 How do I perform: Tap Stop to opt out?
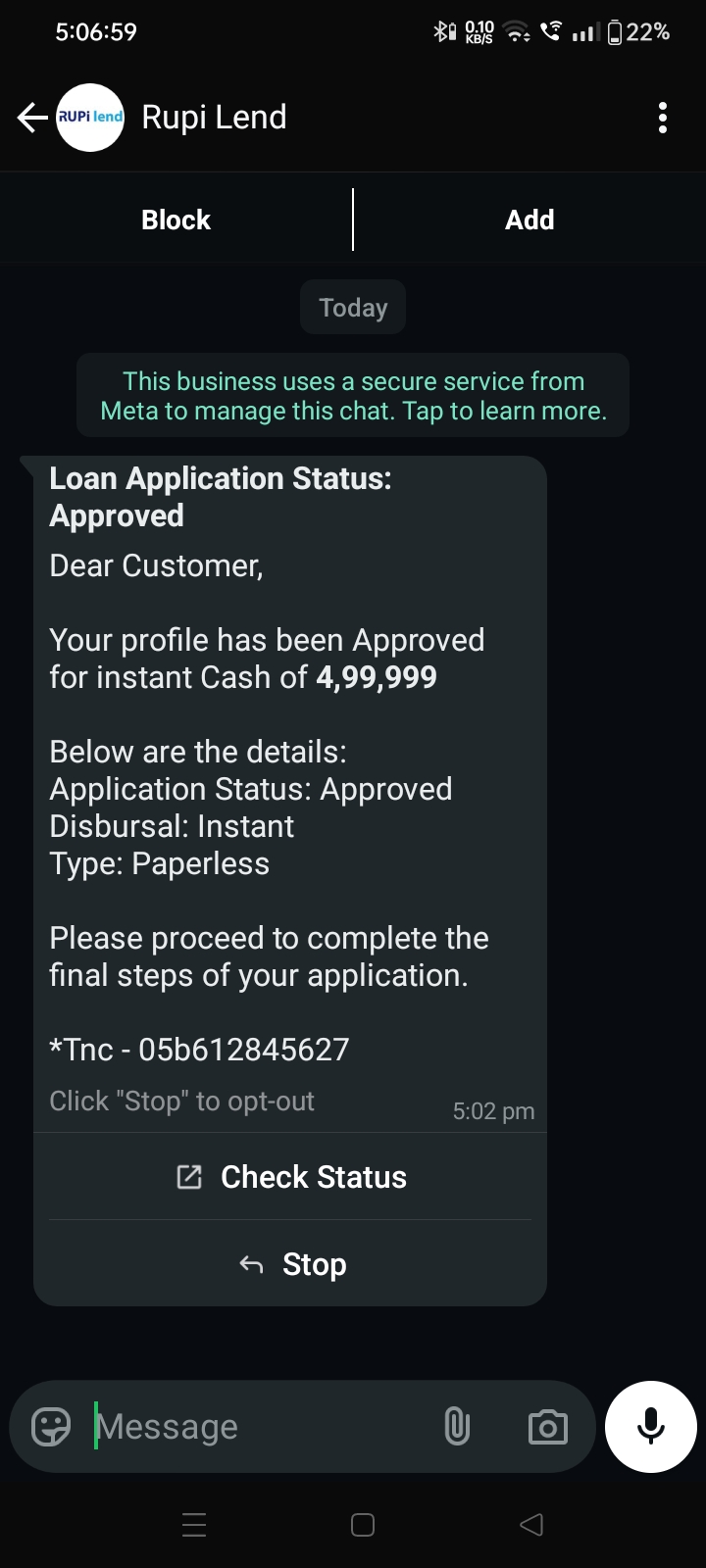pyautogui.click(x=291, y=1264)
